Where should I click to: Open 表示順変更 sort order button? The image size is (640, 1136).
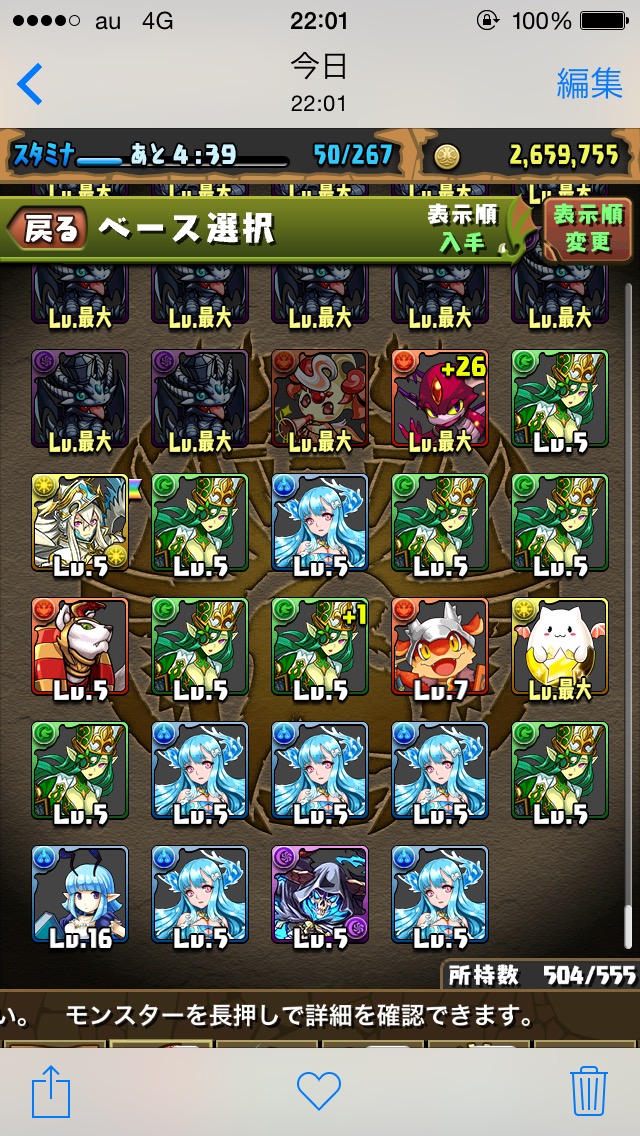587,229
